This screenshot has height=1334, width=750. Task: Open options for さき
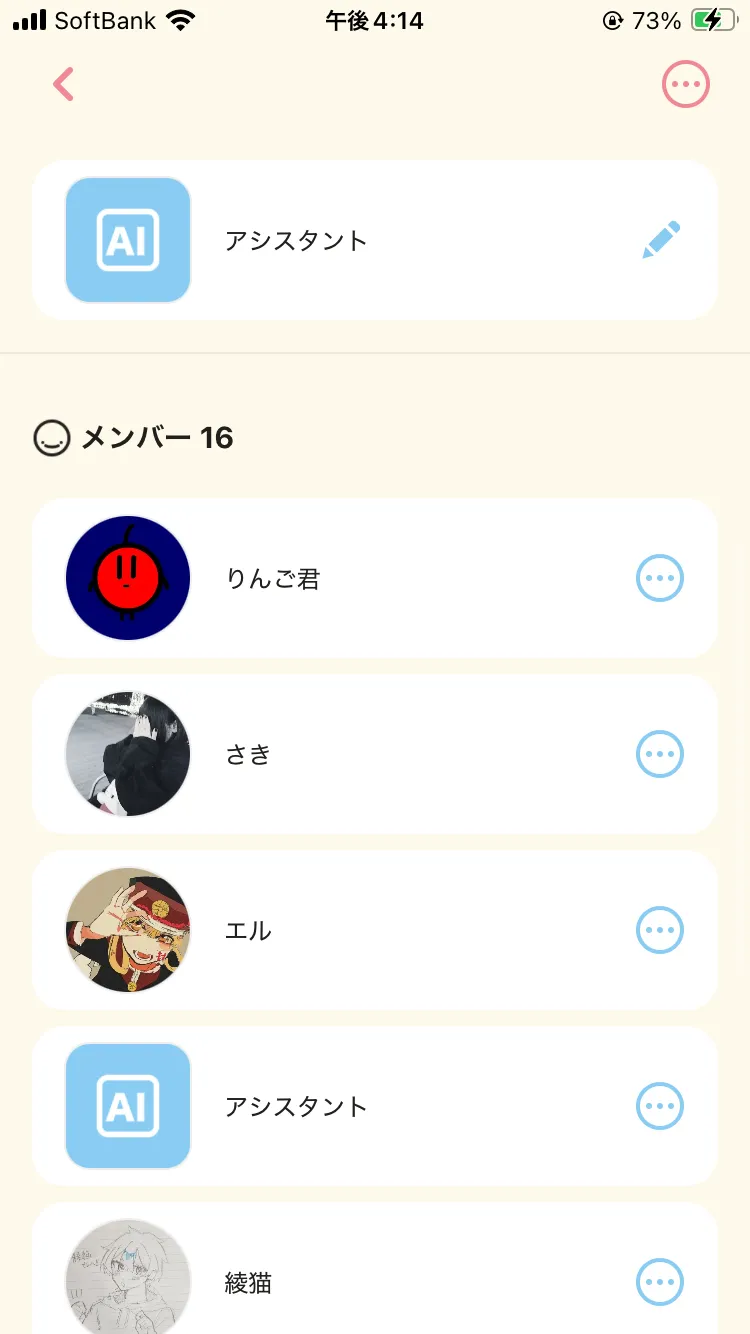[660, 754]
